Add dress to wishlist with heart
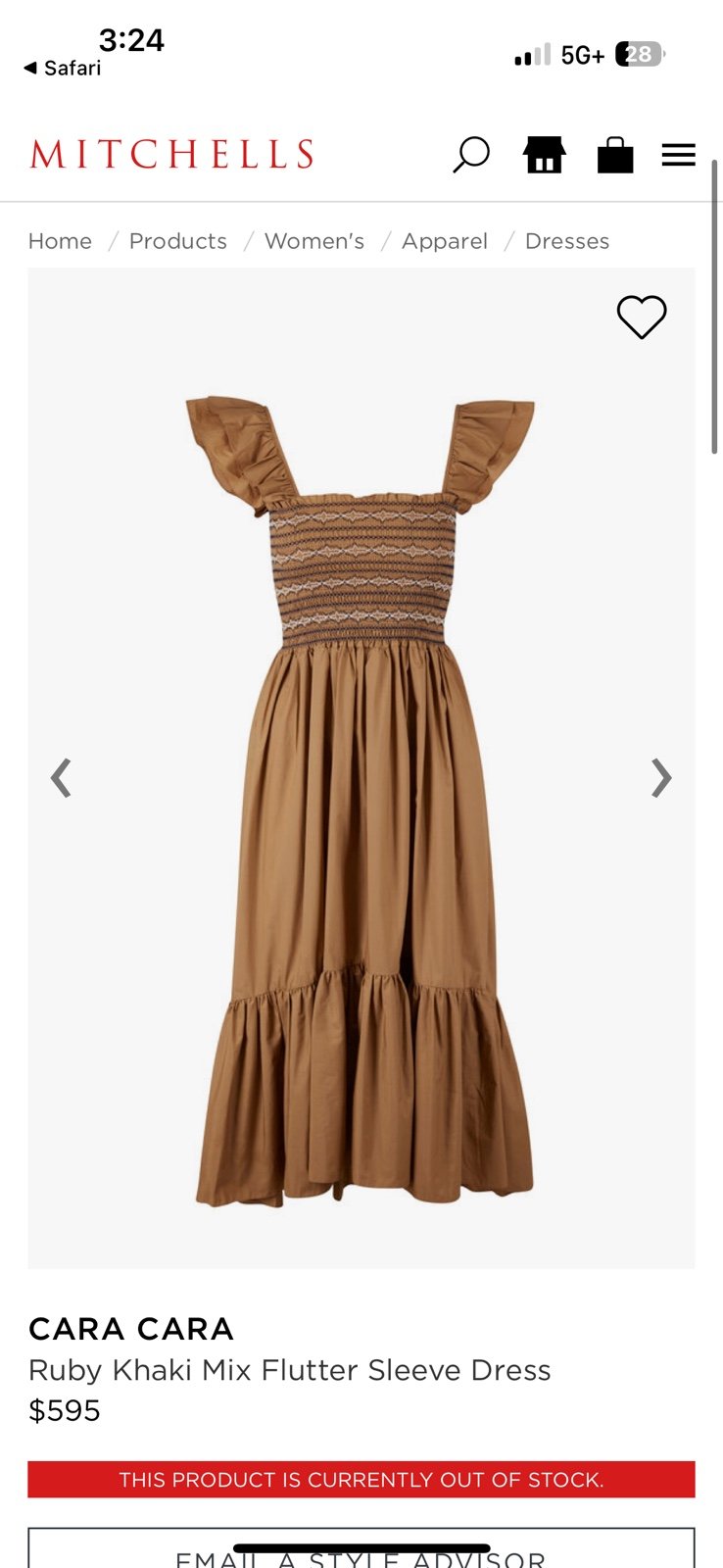 [x=642, y=317]
